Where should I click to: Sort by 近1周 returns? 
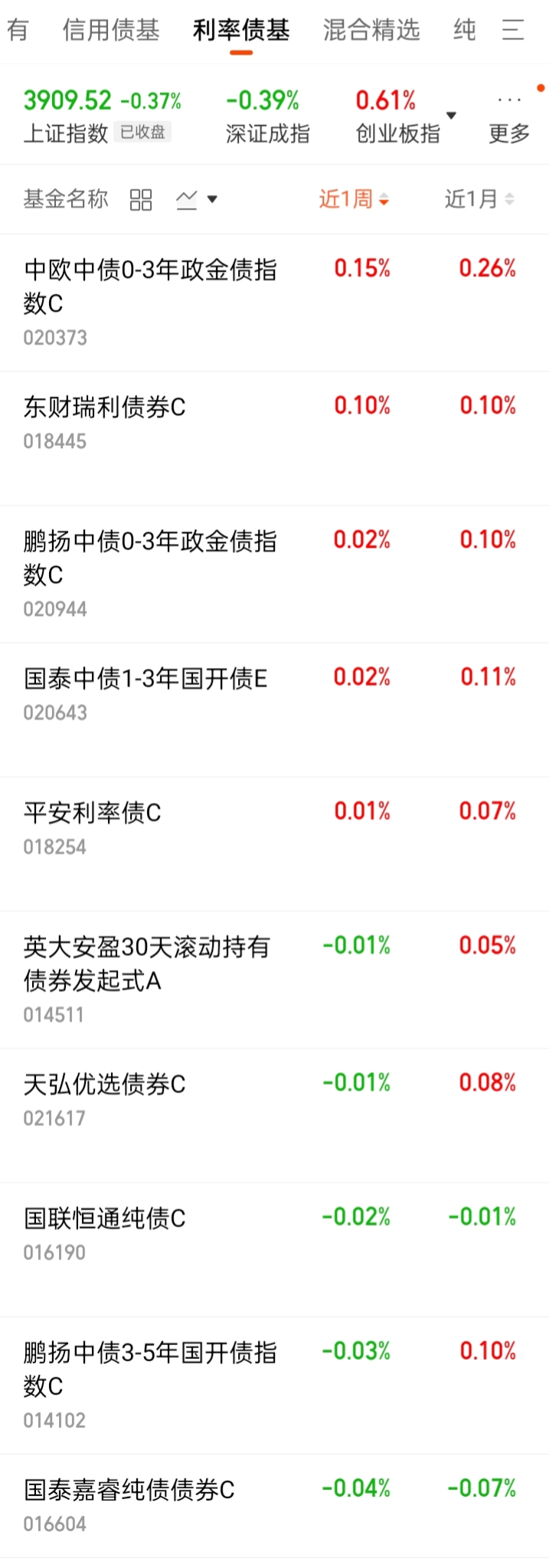tap(354, 200)
